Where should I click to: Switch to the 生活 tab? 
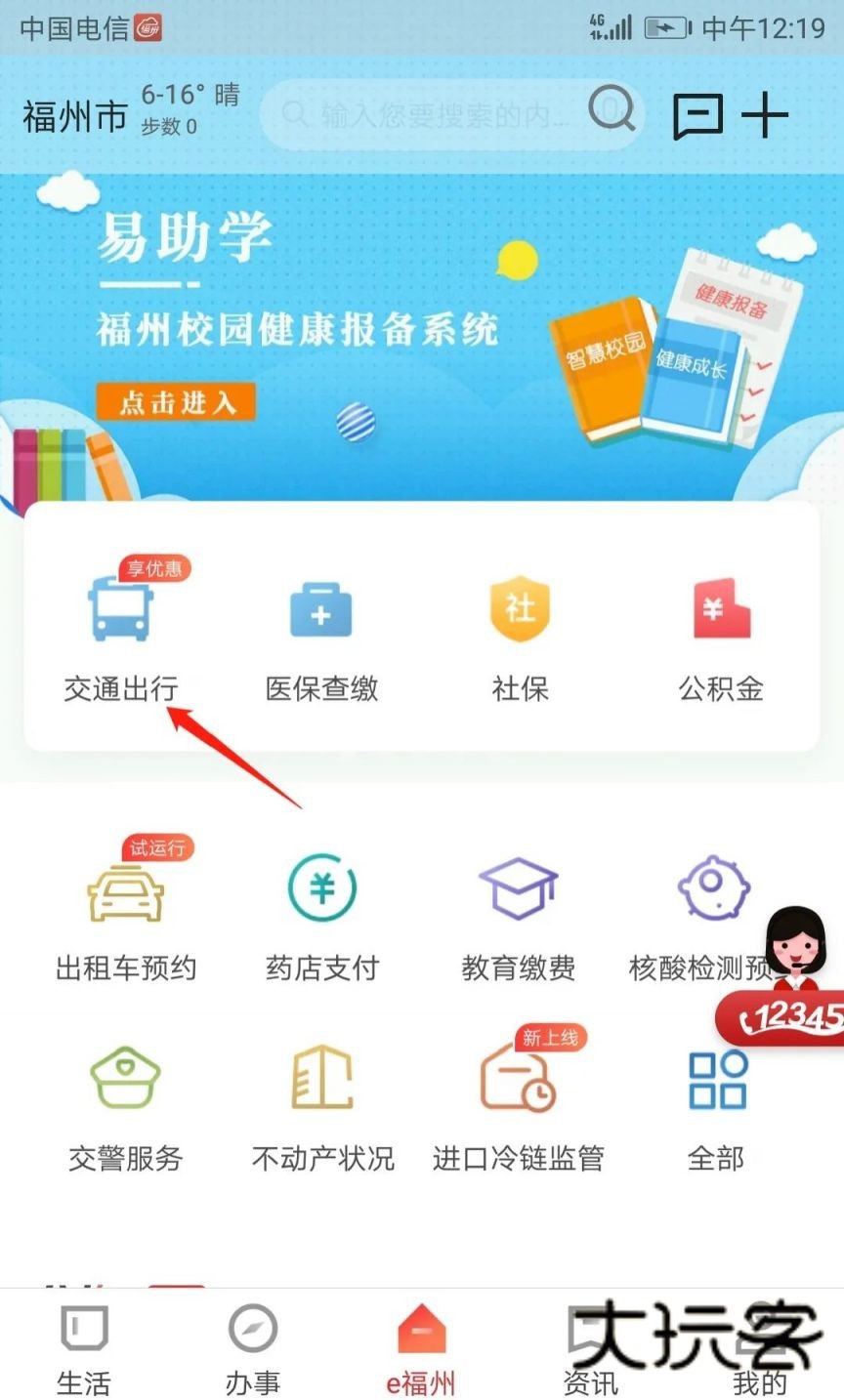click(84, 1349)
